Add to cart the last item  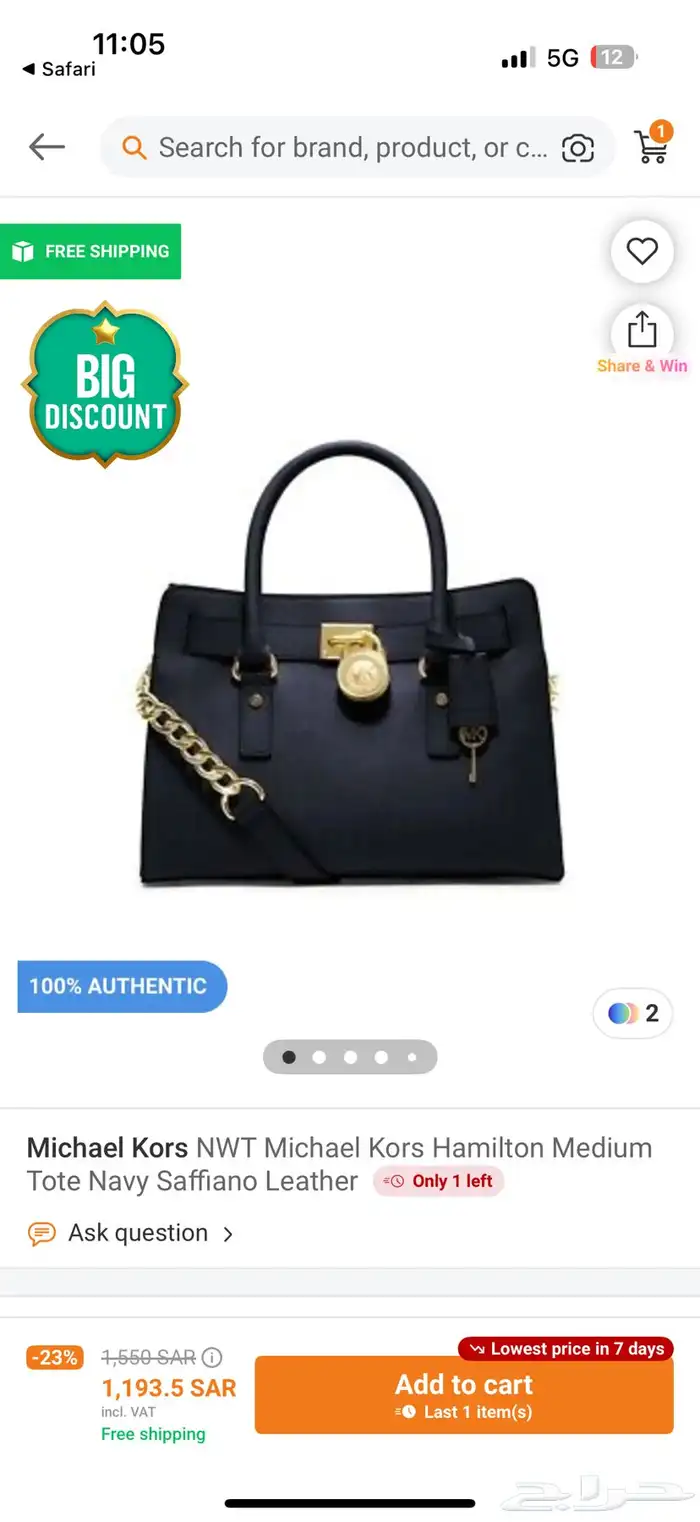point(464,1395)
